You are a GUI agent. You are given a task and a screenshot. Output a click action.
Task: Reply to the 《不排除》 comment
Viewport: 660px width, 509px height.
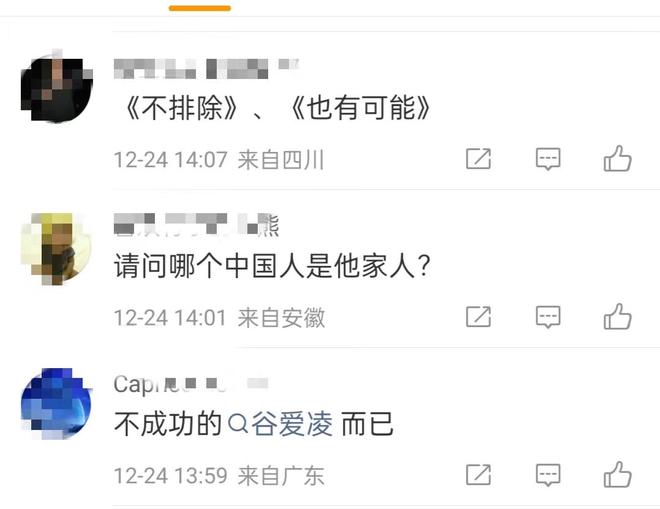(x=548, y=159)
